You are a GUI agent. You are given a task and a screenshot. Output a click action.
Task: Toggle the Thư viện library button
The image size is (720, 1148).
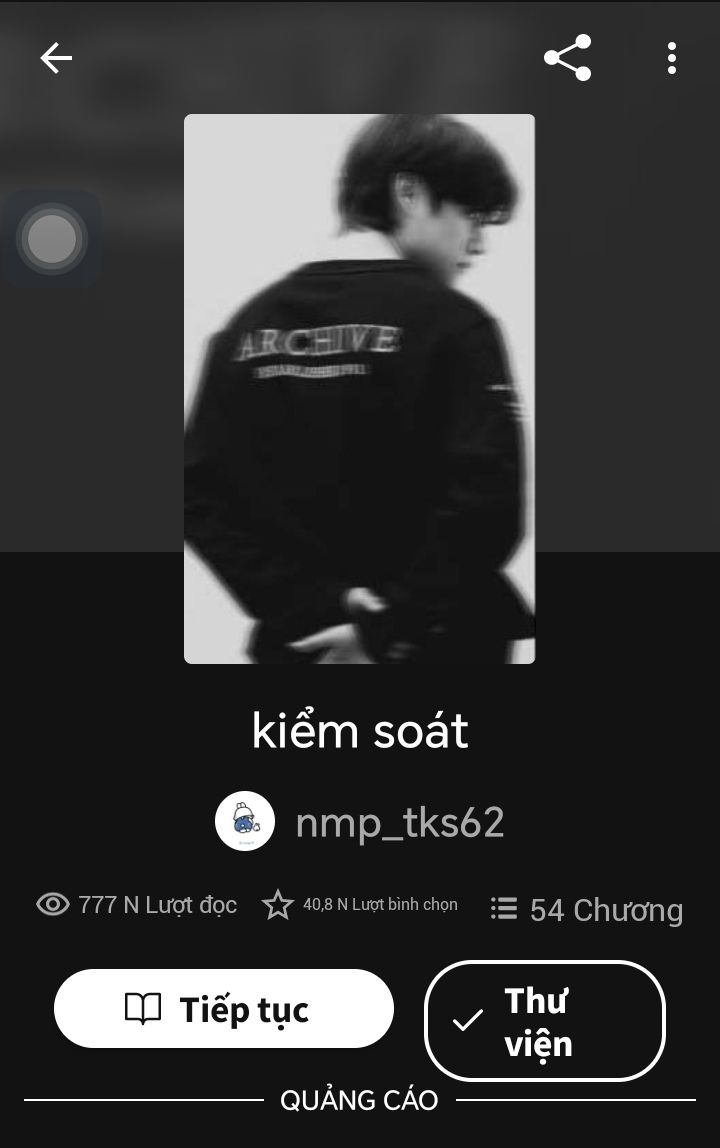[x=545, y=1021]
